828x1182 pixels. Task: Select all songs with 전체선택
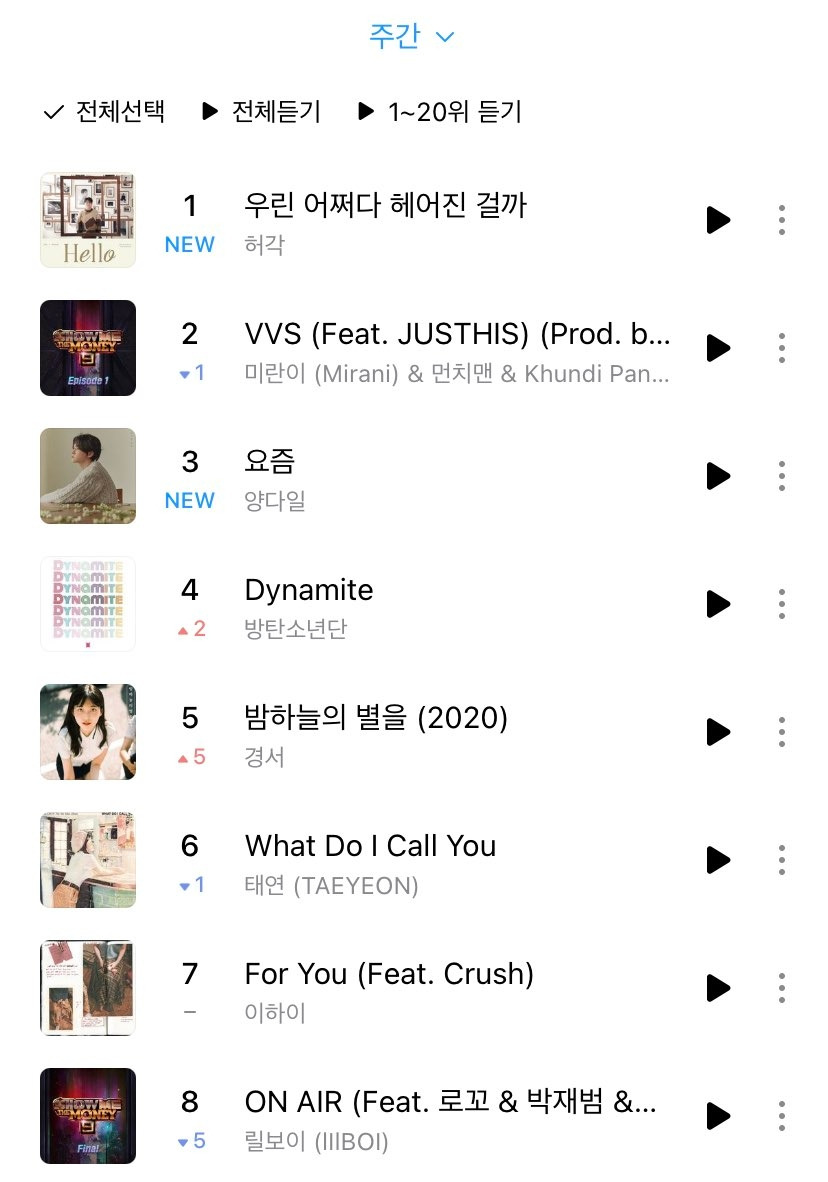[x=104, y=112]
